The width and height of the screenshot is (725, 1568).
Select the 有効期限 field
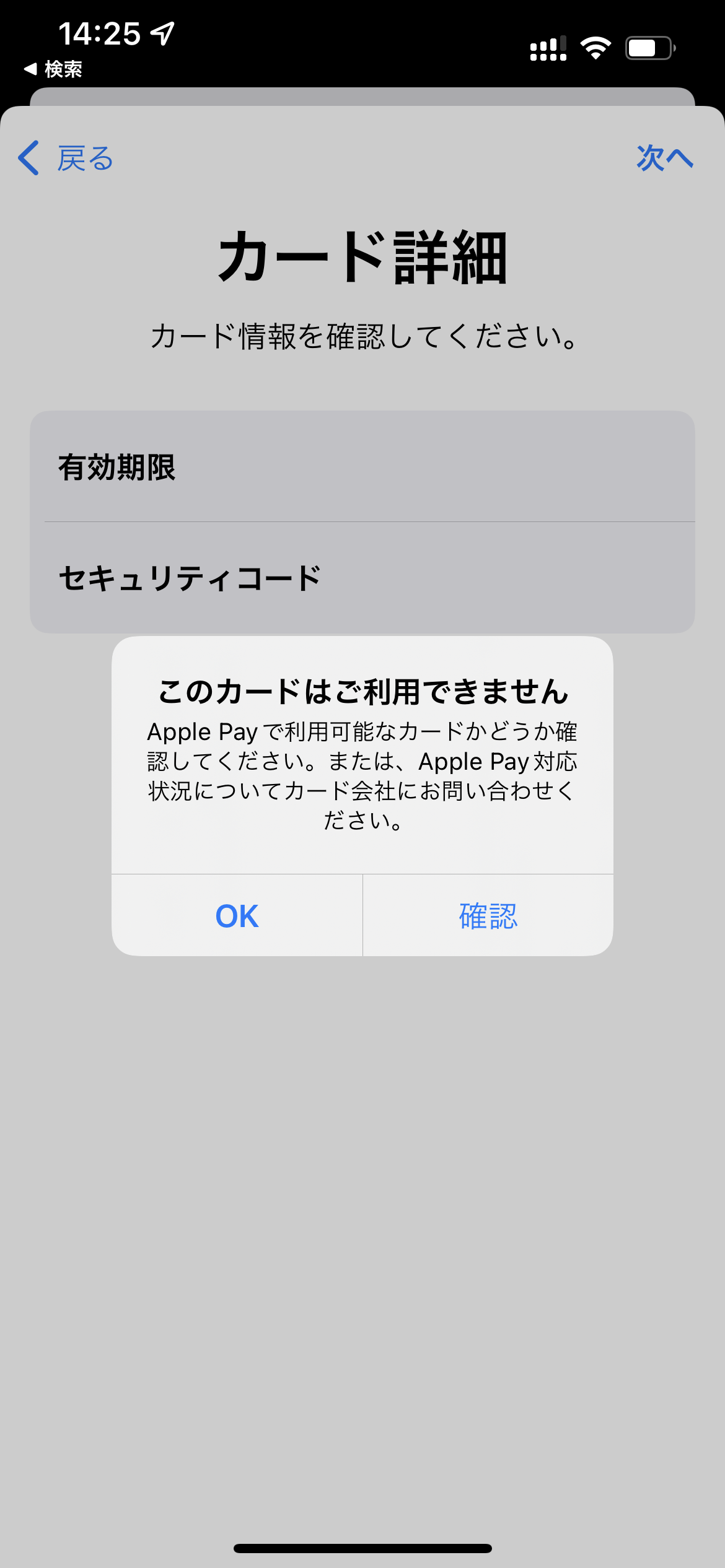pos(362,467)
